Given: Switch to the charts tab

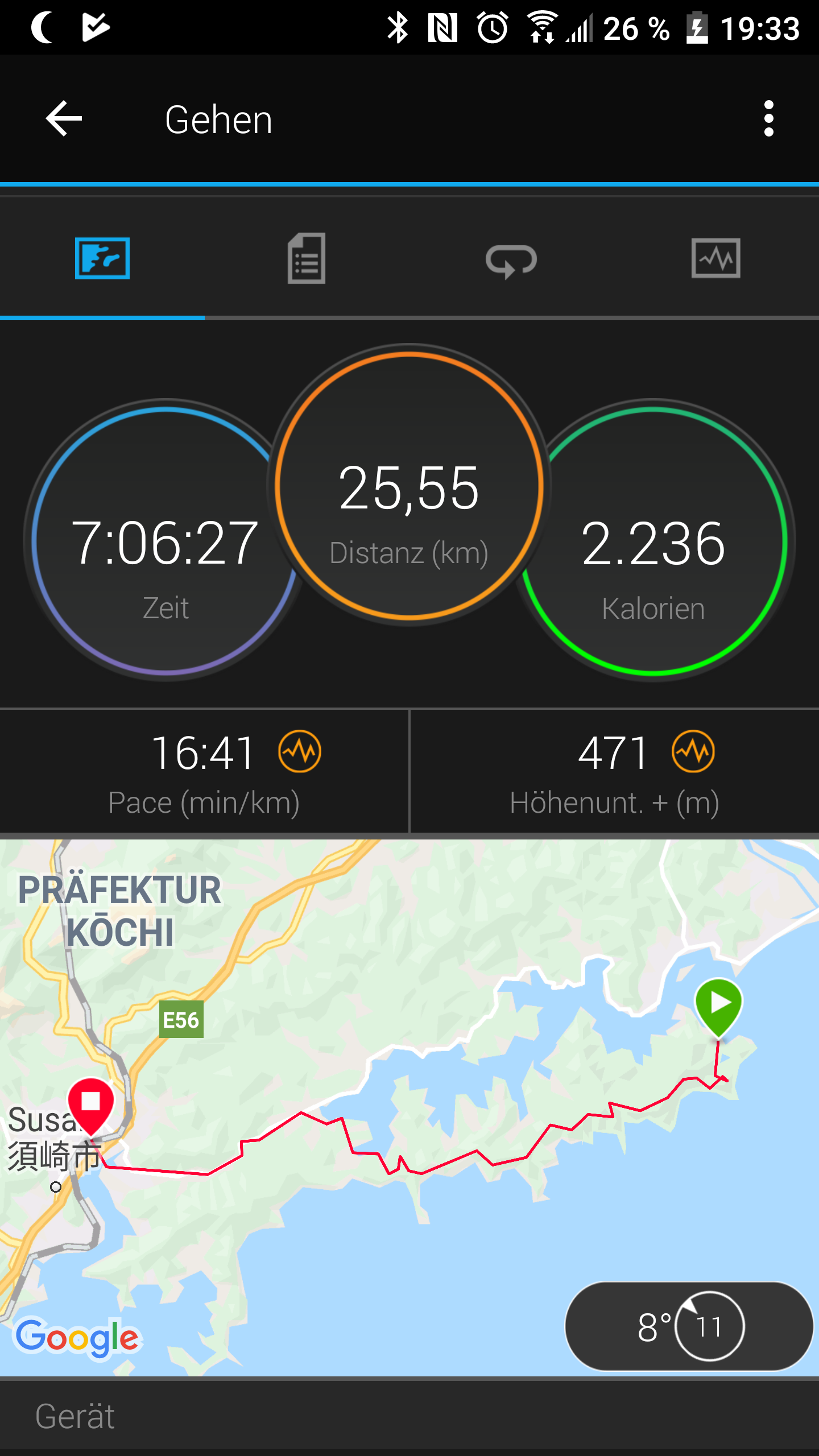Looking at the screenshot, I should pos(716,258).
